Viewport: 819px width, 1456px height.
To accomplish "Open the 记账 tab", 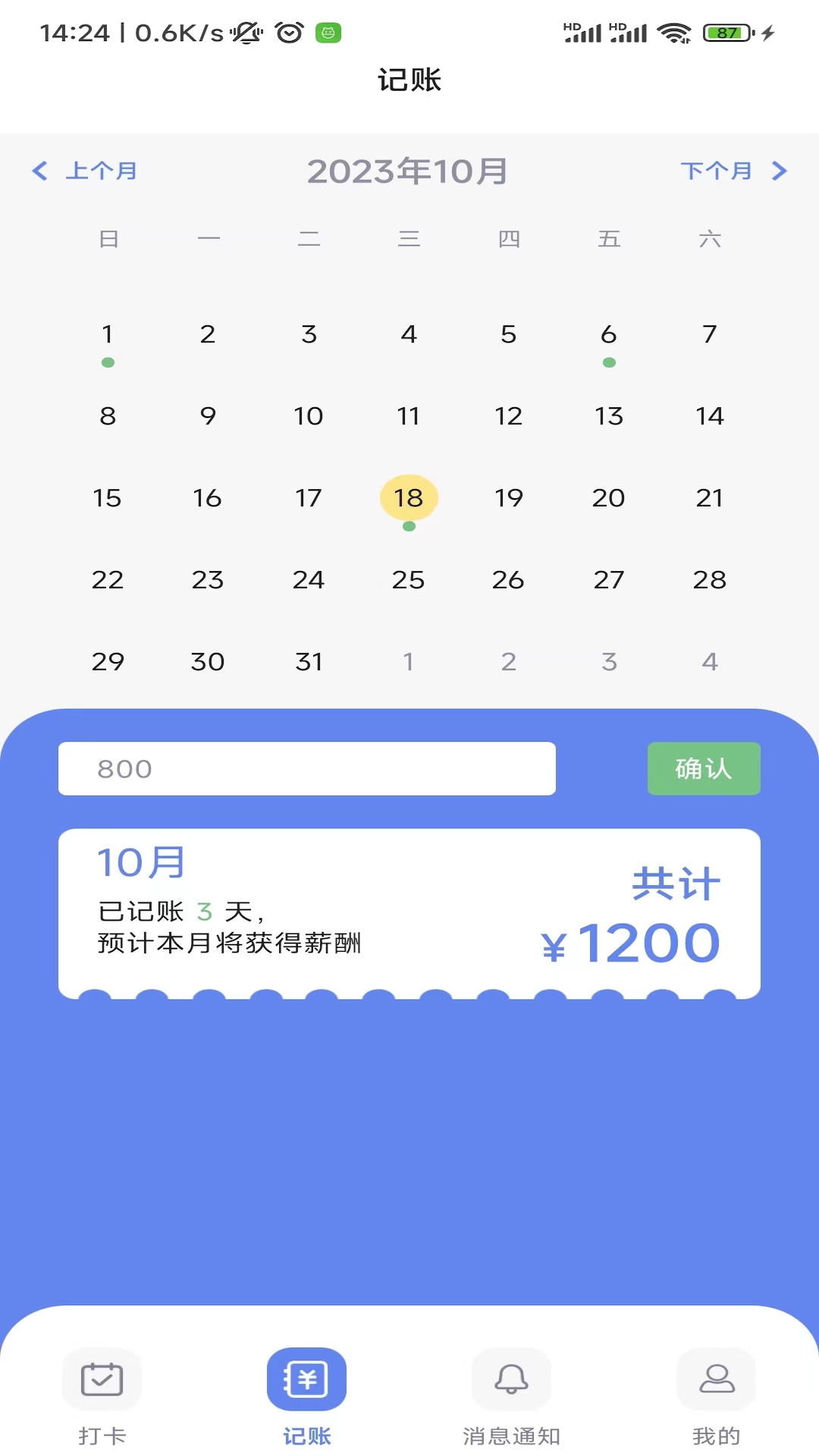I will tap(307, 1396).
